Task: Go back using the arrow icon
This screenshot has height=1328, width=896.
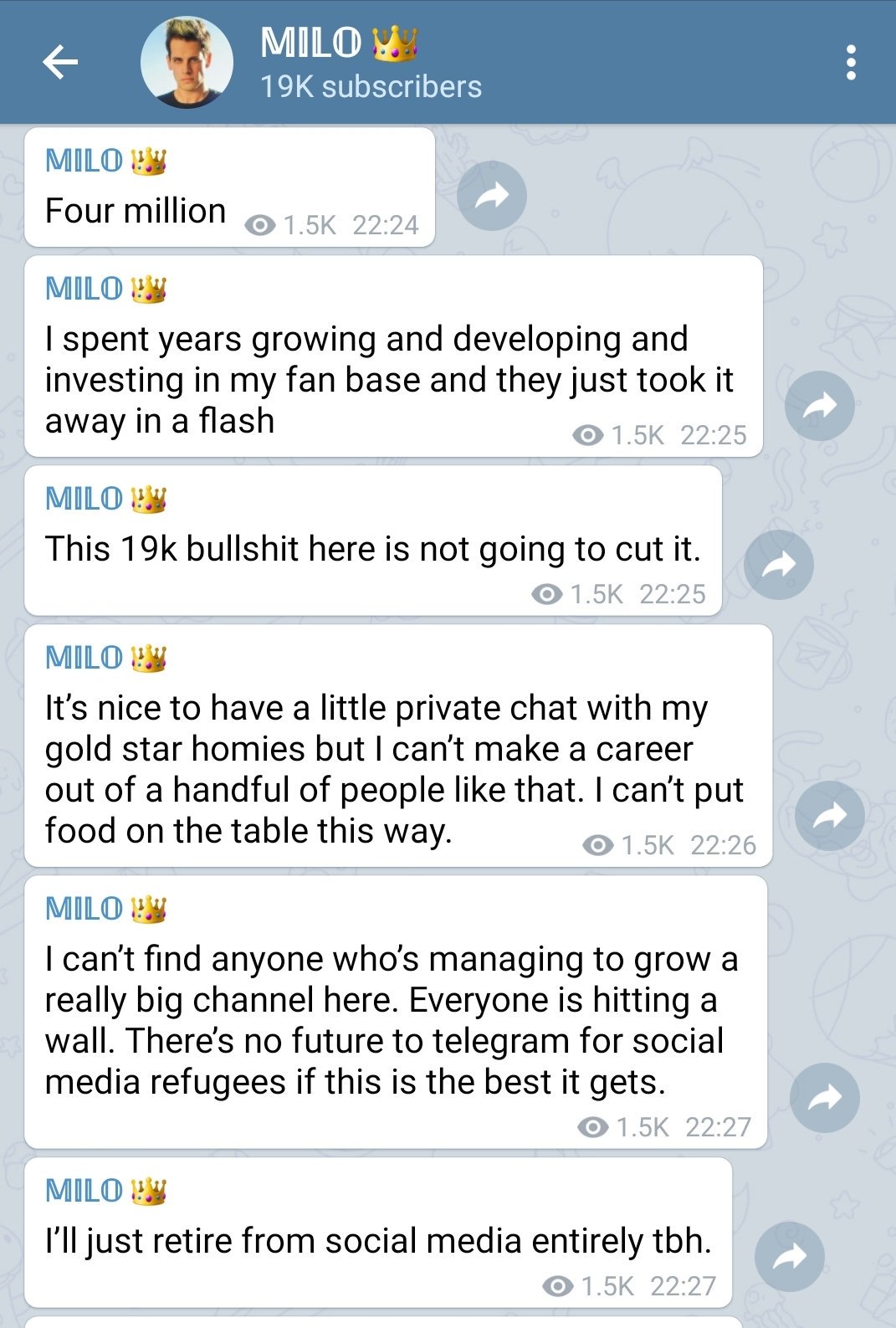Action: pyautogui.click(x=60, y=62)
